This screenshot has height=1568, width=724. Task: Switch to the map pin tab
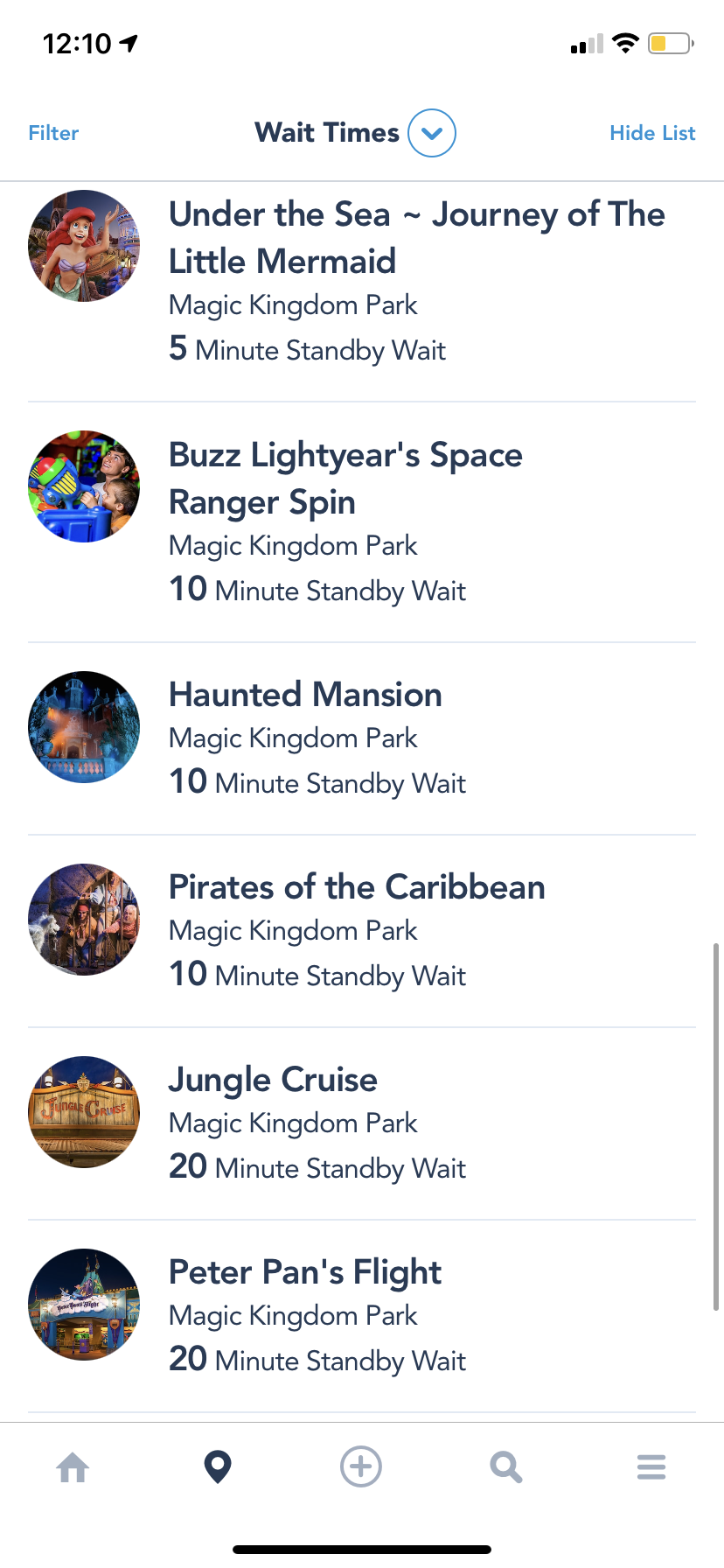[217, 1466]
